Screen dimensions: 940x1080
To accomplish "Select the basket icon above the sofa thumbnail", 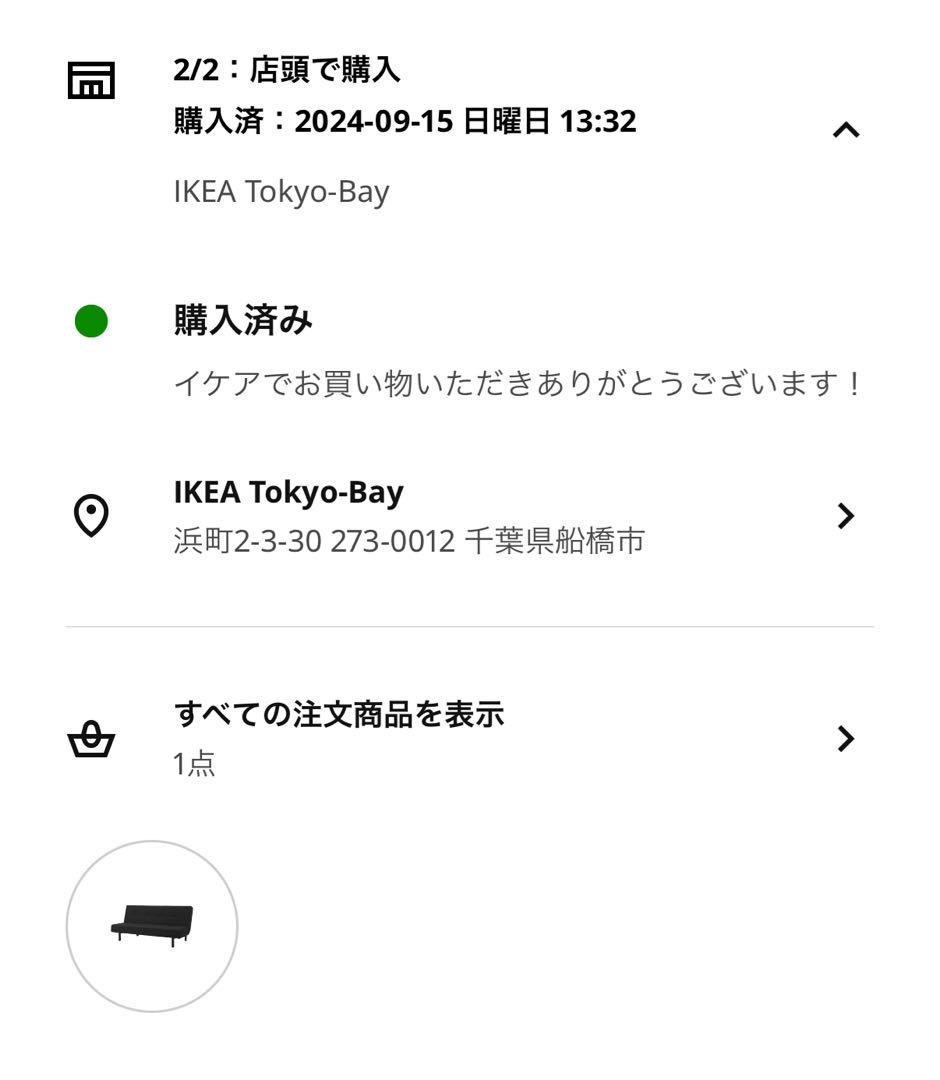I will [92, 740].
